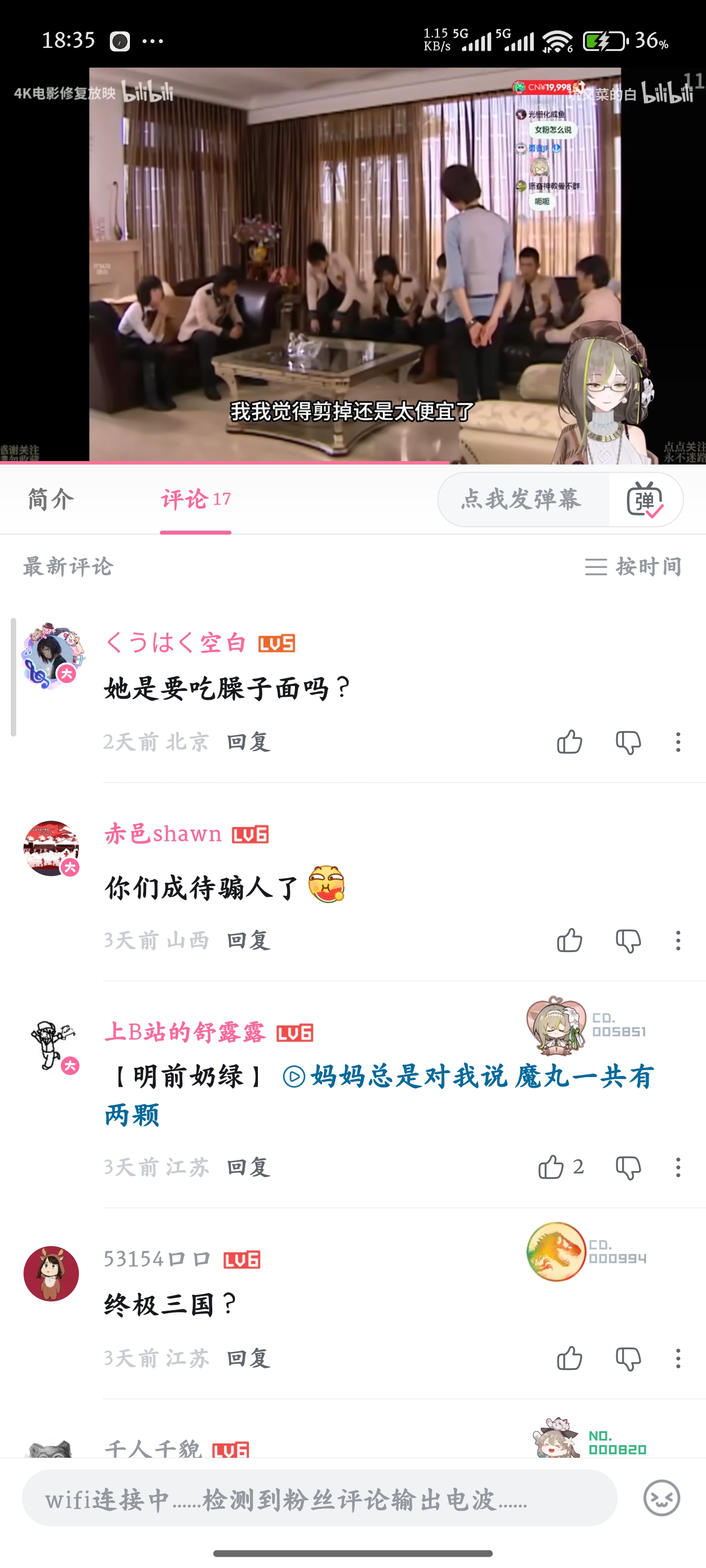Dislike the comment 终极三国？
This screenshot has height=1568, width=706.
click(x=628, y=1359)
